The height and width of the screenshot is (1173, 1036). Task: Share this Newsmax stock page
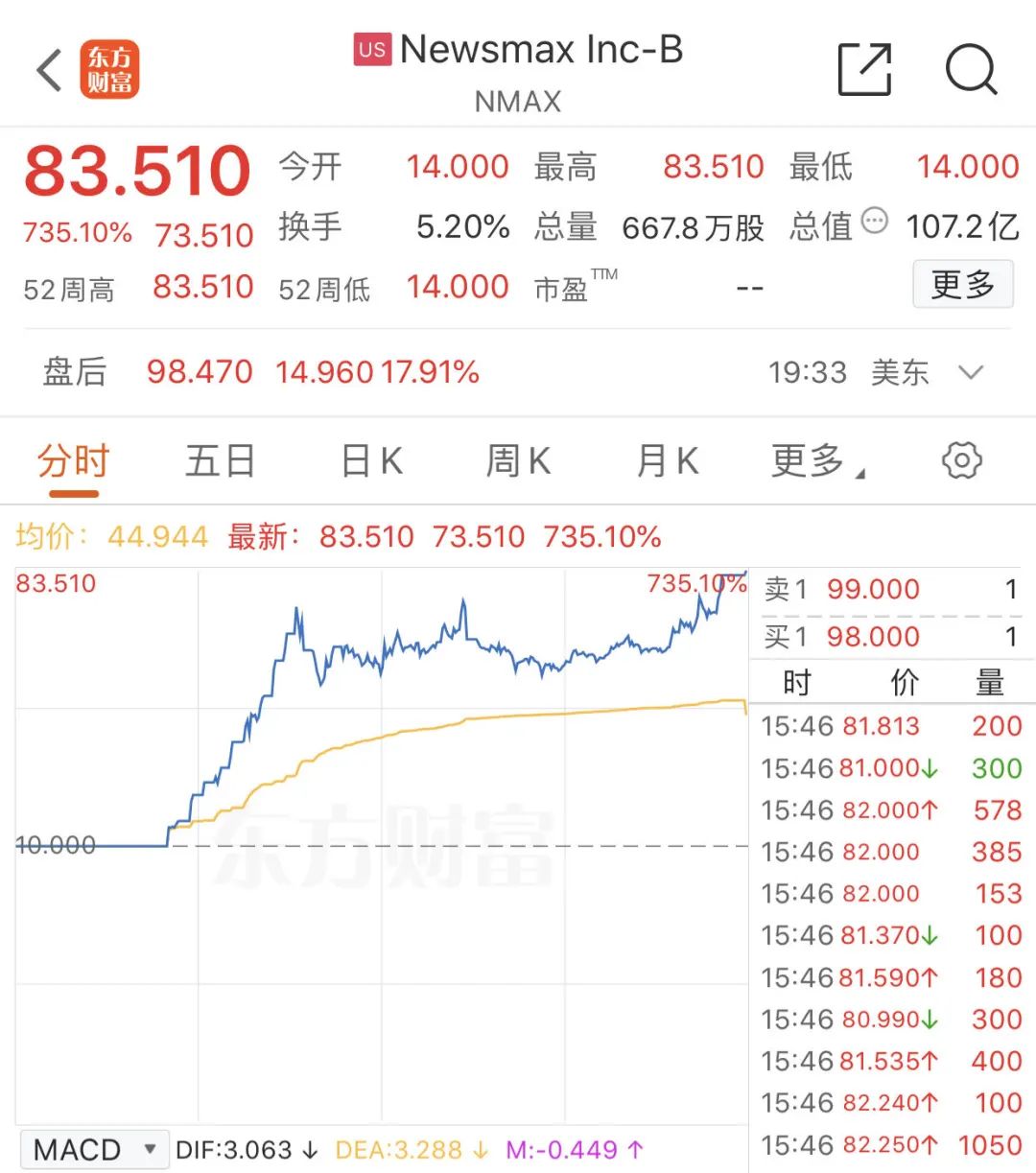(864, 69)
